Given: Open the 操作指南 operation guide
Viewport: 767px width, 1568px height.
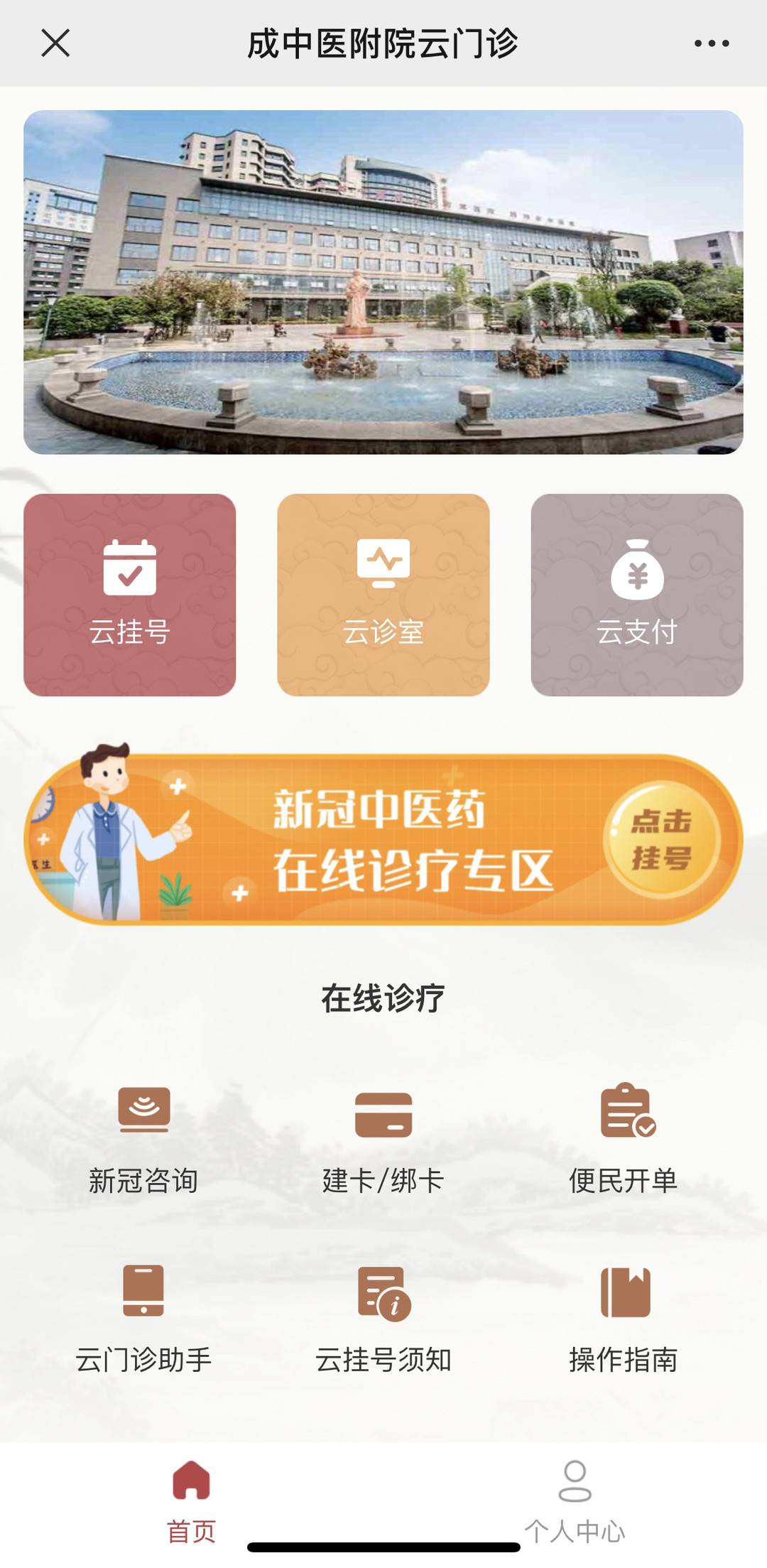Looking at the screenshot, I should (623, 1318).
